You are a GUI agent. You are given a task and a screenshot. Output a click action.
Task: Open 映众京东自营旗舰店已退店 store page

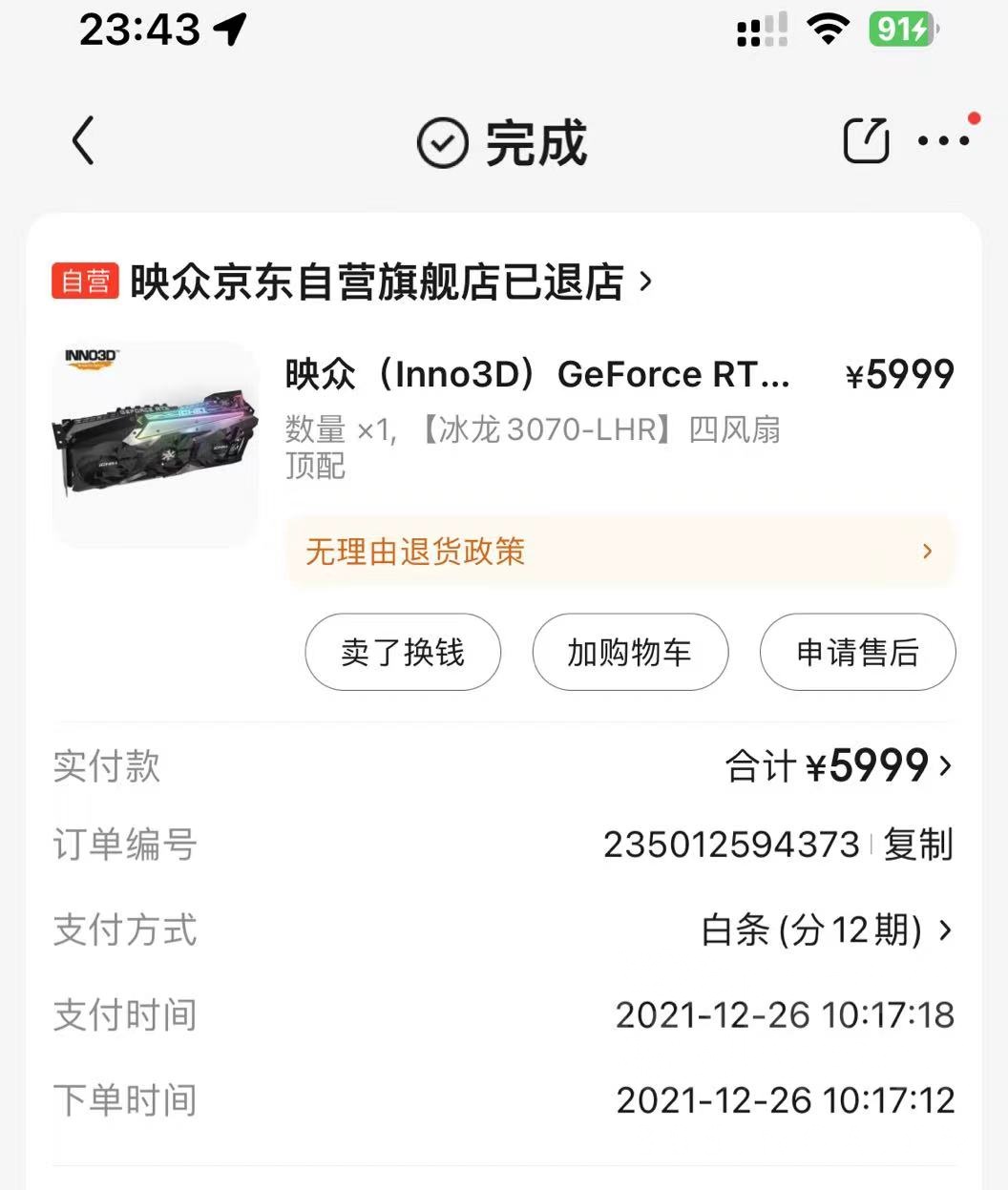click(382, 282)
